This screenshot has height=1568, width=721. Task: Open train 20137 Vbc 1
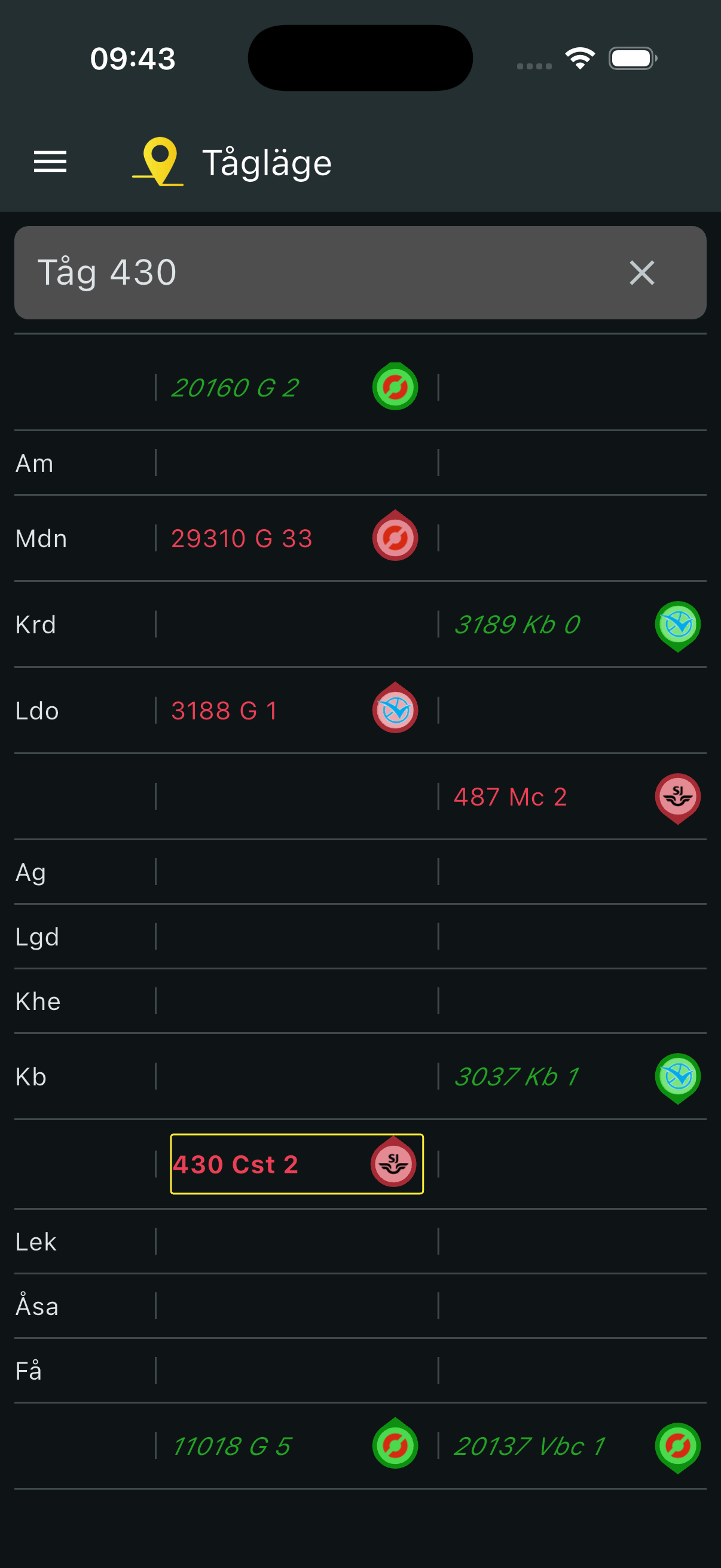[x=529, y=1446]
